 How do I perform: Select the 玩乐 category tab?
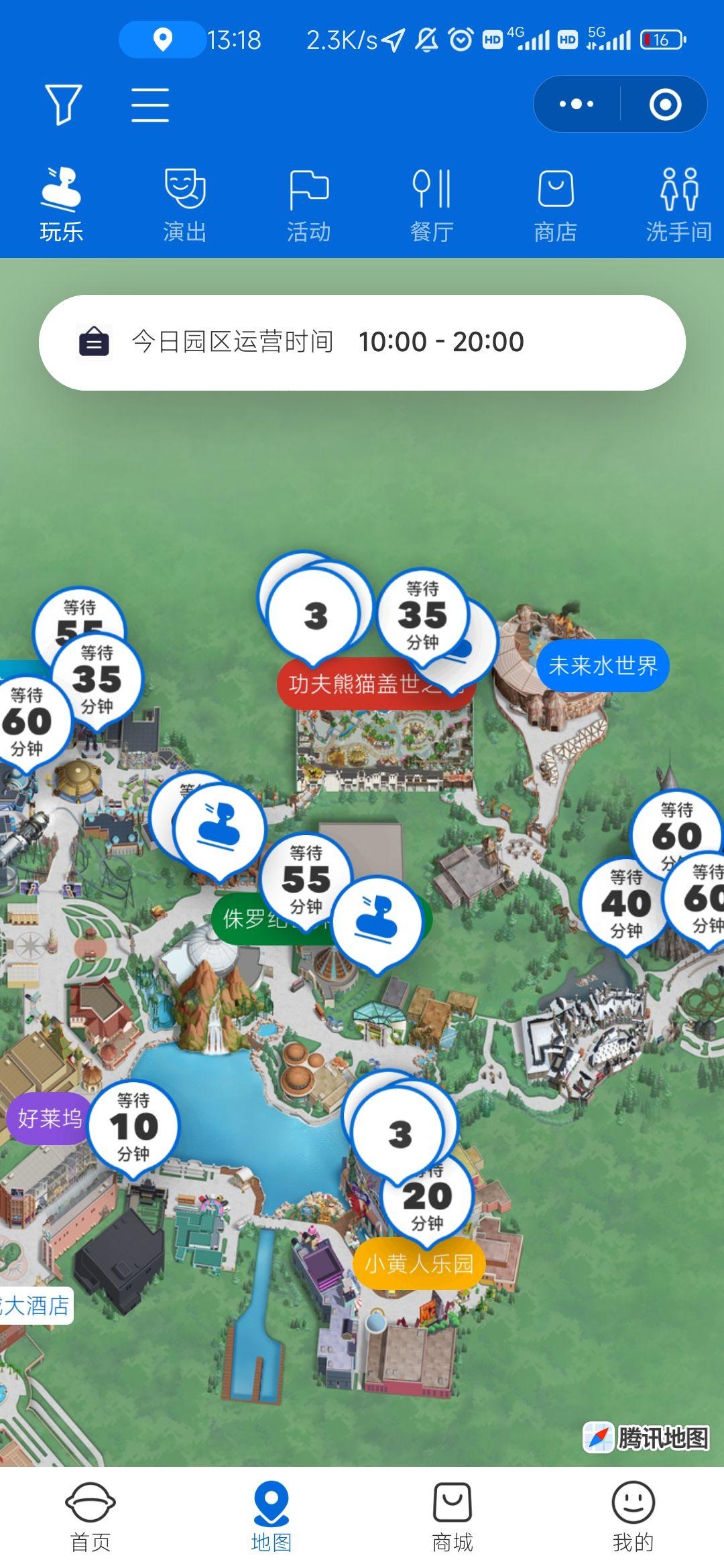coord(61,204)
